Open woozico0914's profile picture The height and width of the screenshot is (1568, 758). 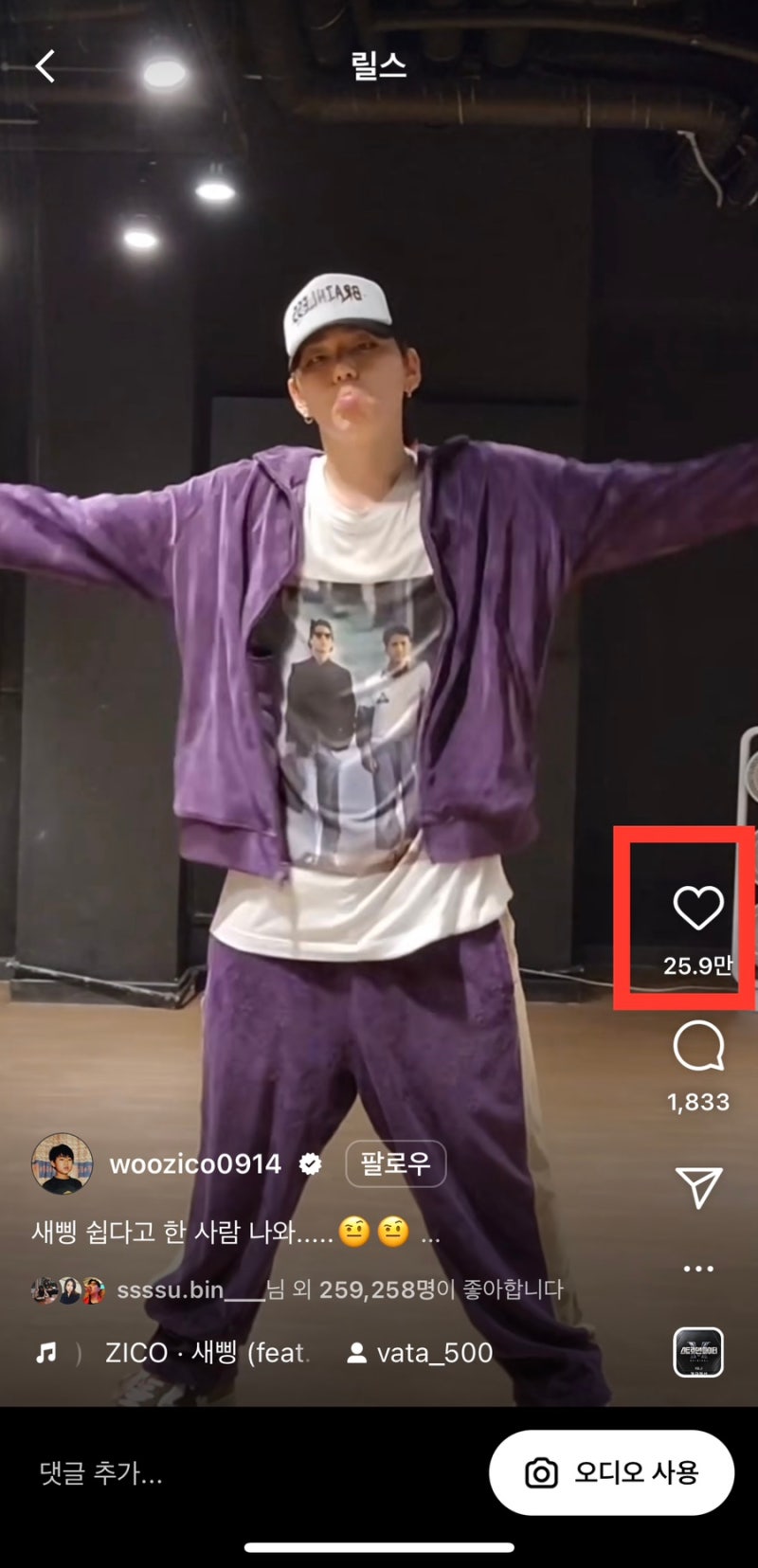[63, 1163]
